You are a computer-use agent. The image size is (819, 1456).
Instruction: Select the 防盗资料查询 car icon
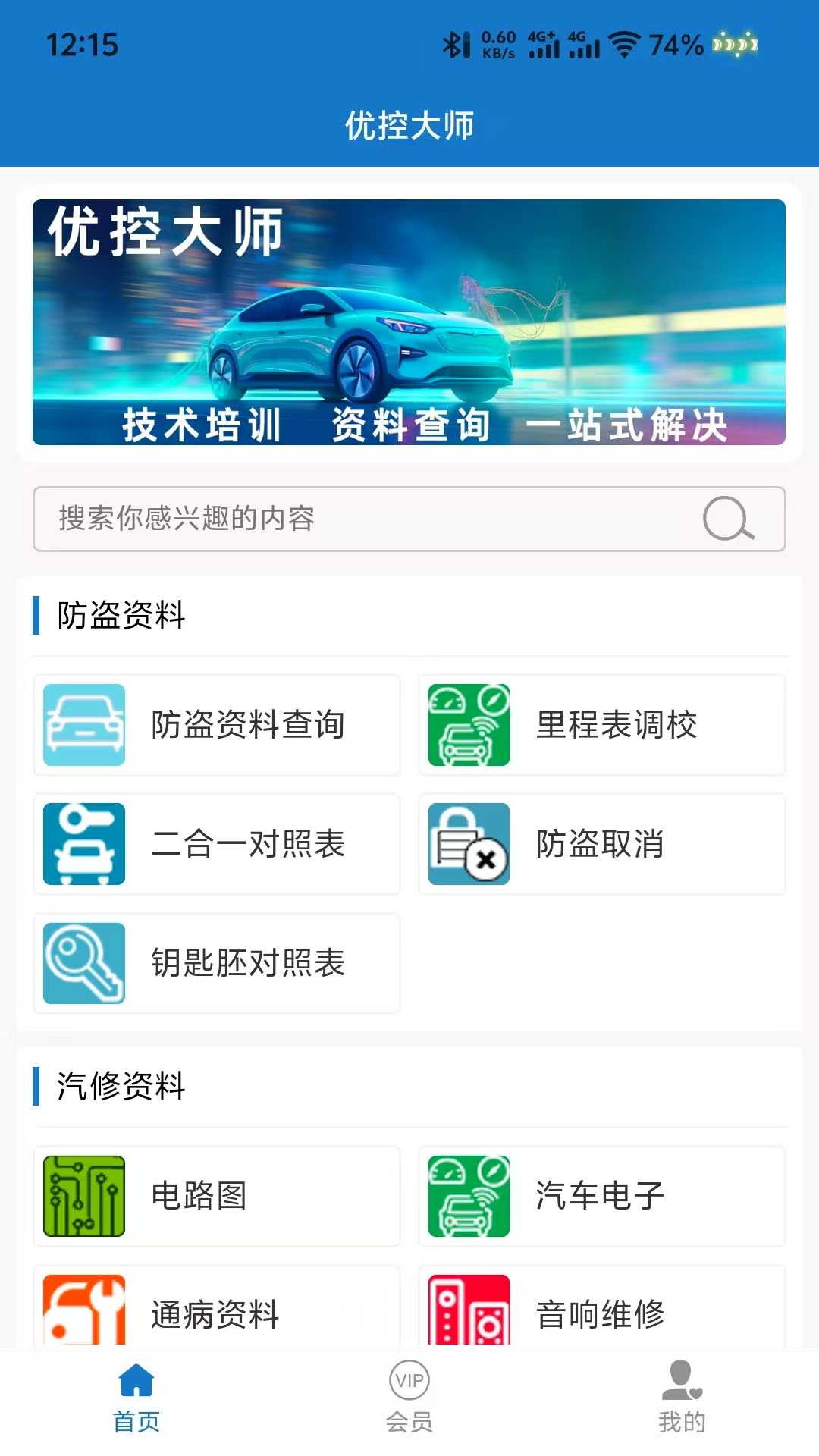tap(83, 724)
